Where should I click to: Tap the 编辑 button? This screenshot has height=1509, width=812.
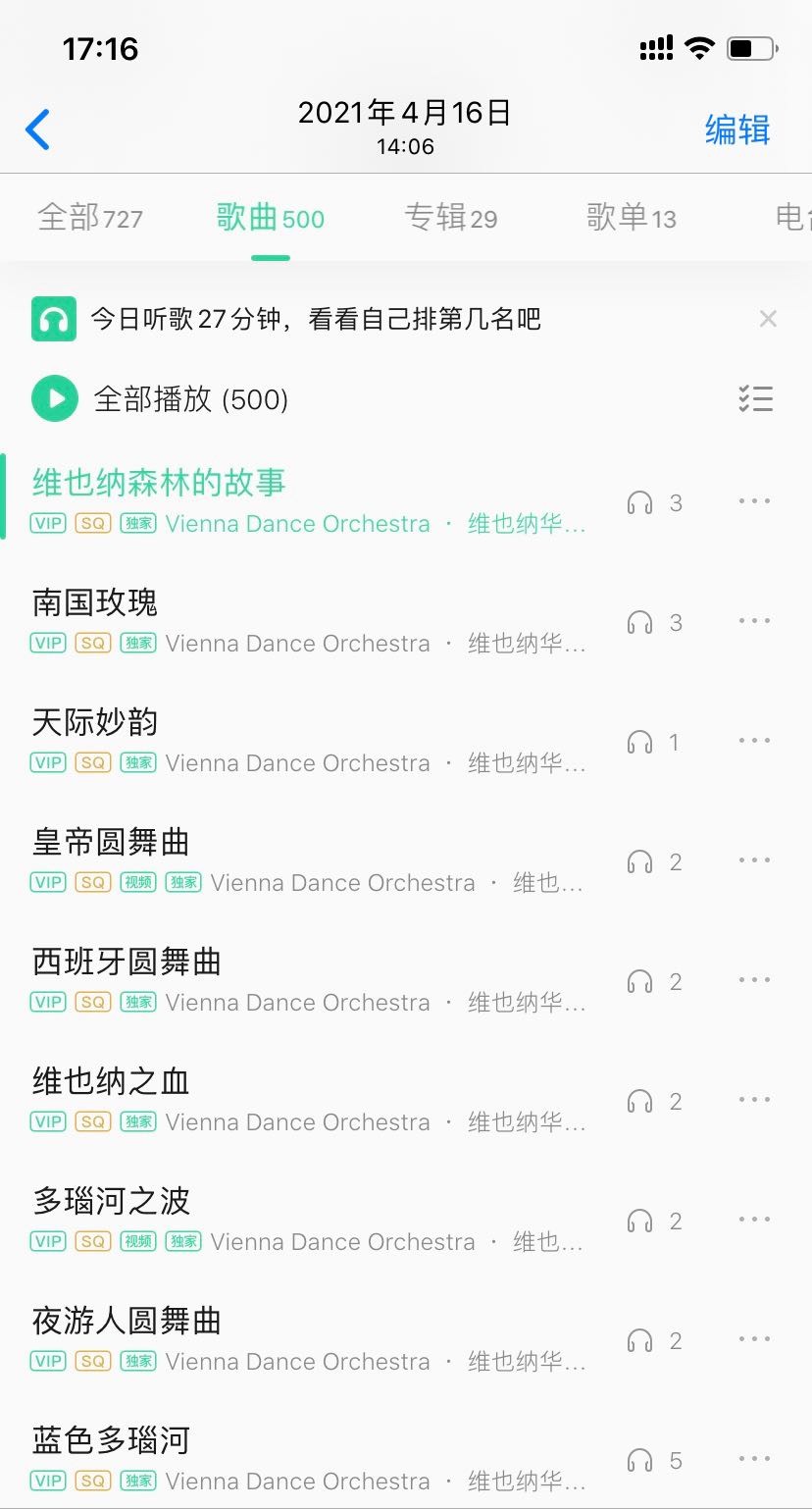(x=737, y=130)
